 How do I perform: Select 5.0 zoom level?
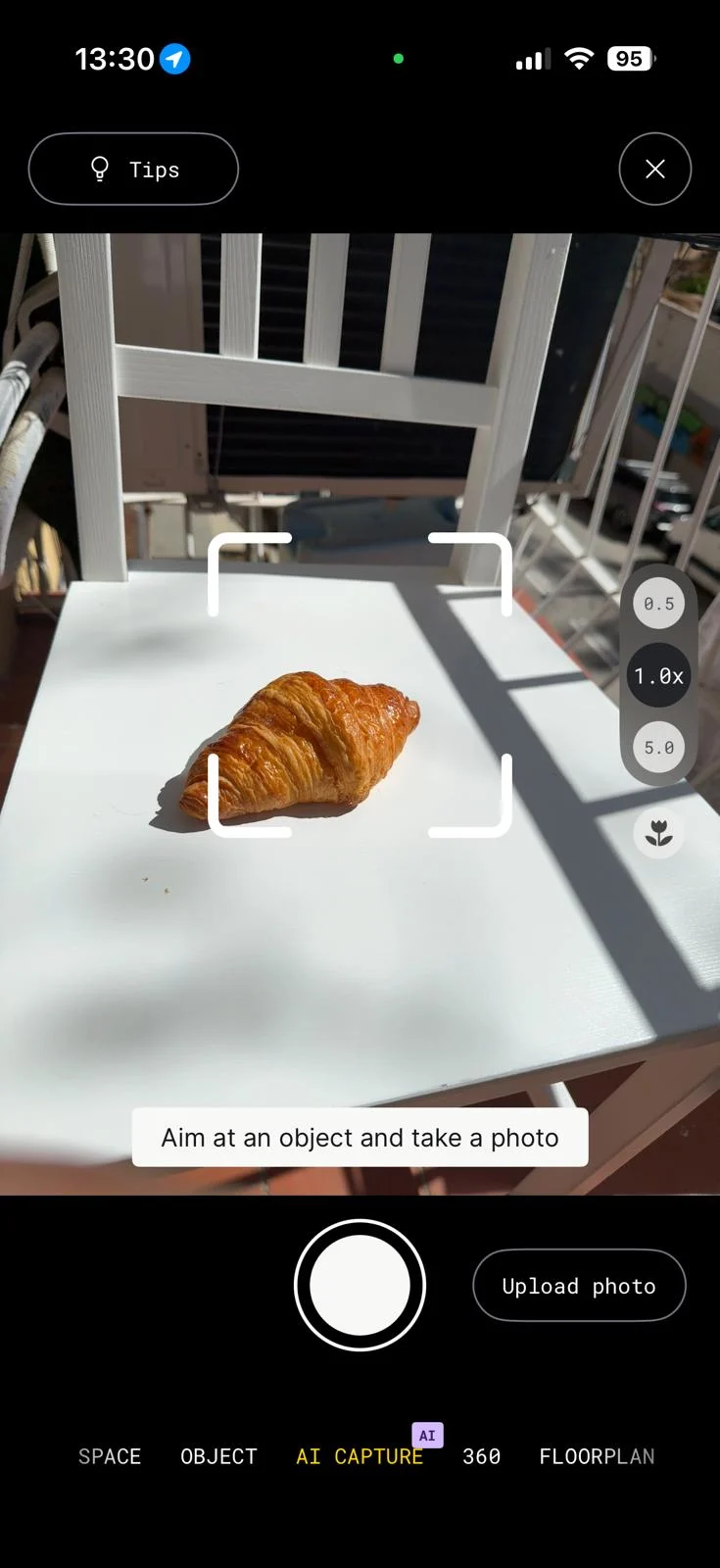[658, 747]
